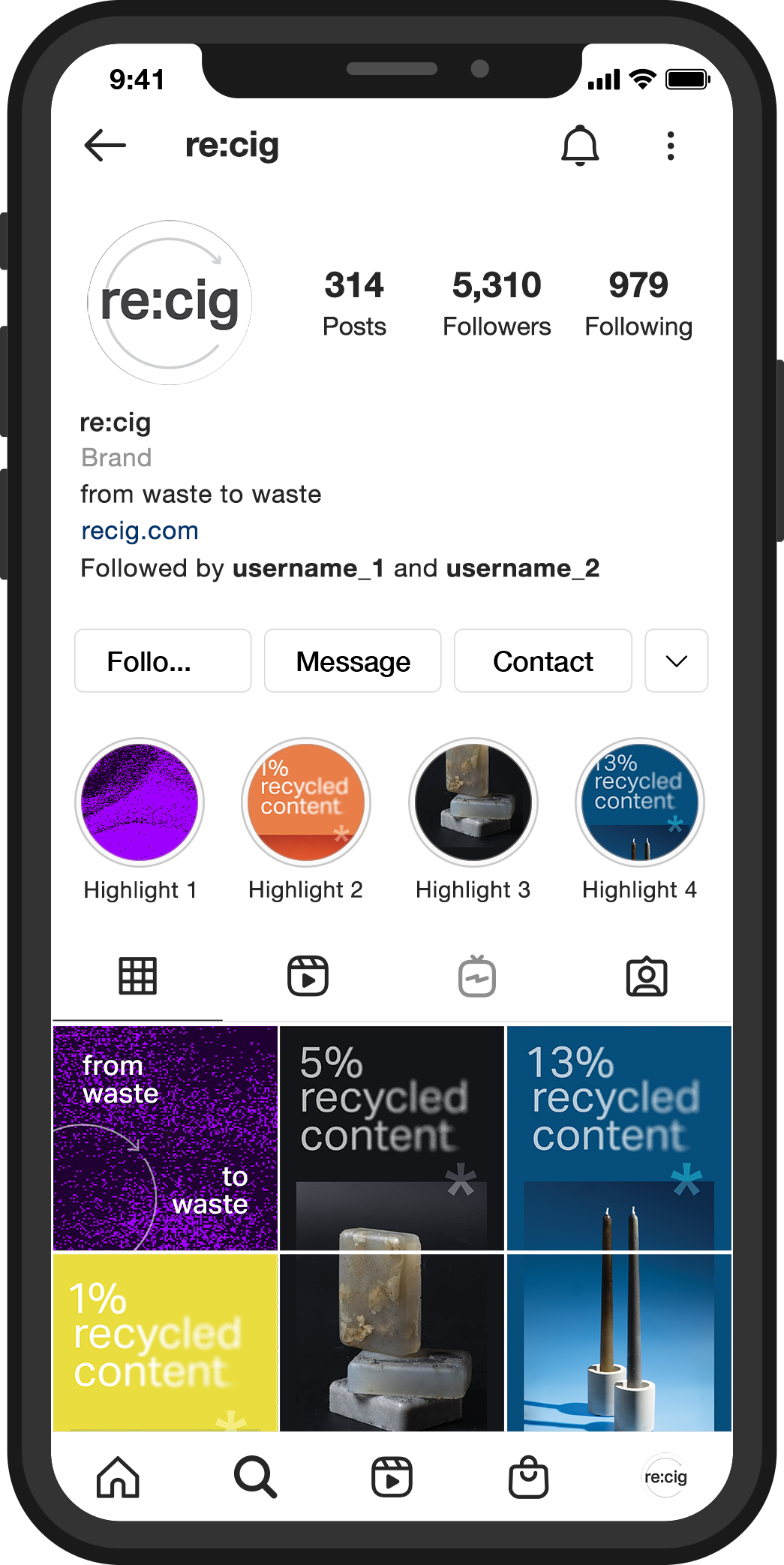Go to the Home feed tab
784x1565 pixels.
click(x=118, y=1476)
